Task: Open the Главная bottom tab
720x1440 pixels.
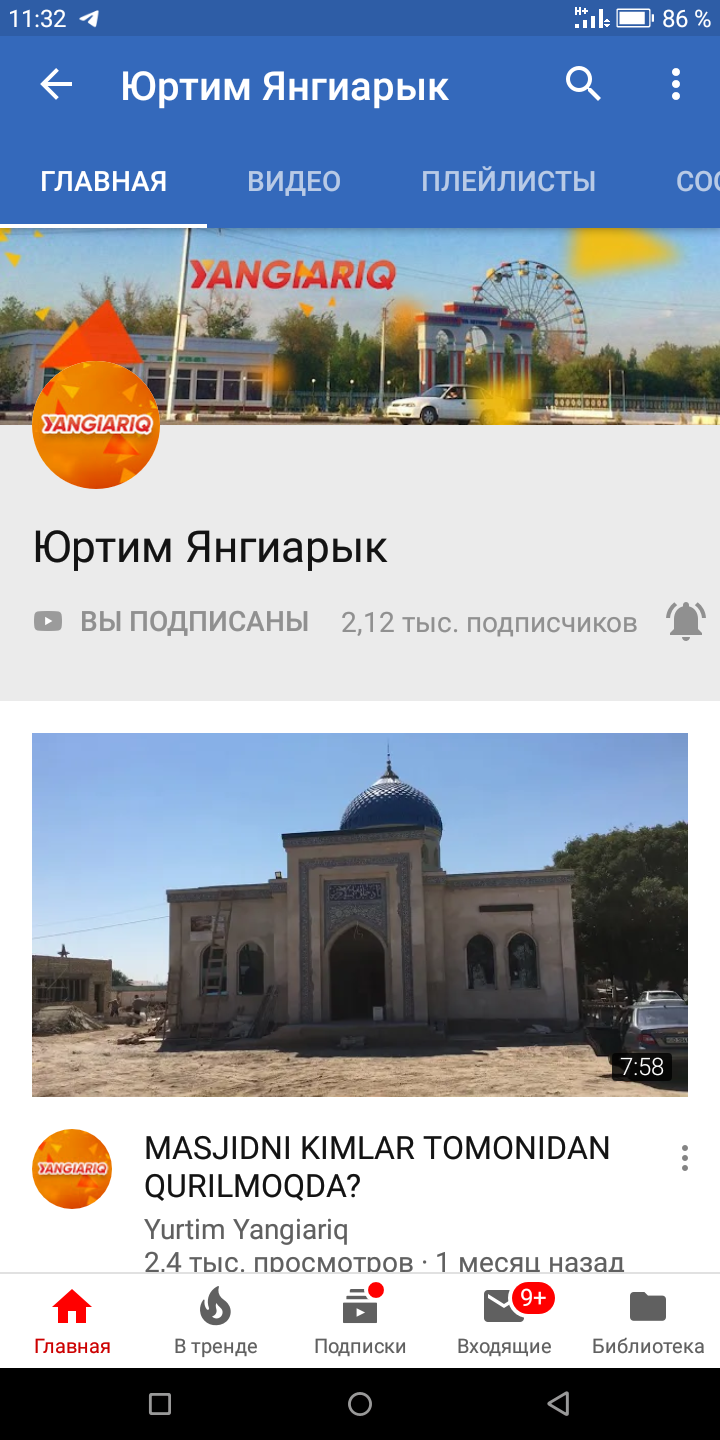Action: pos(72,1320)
